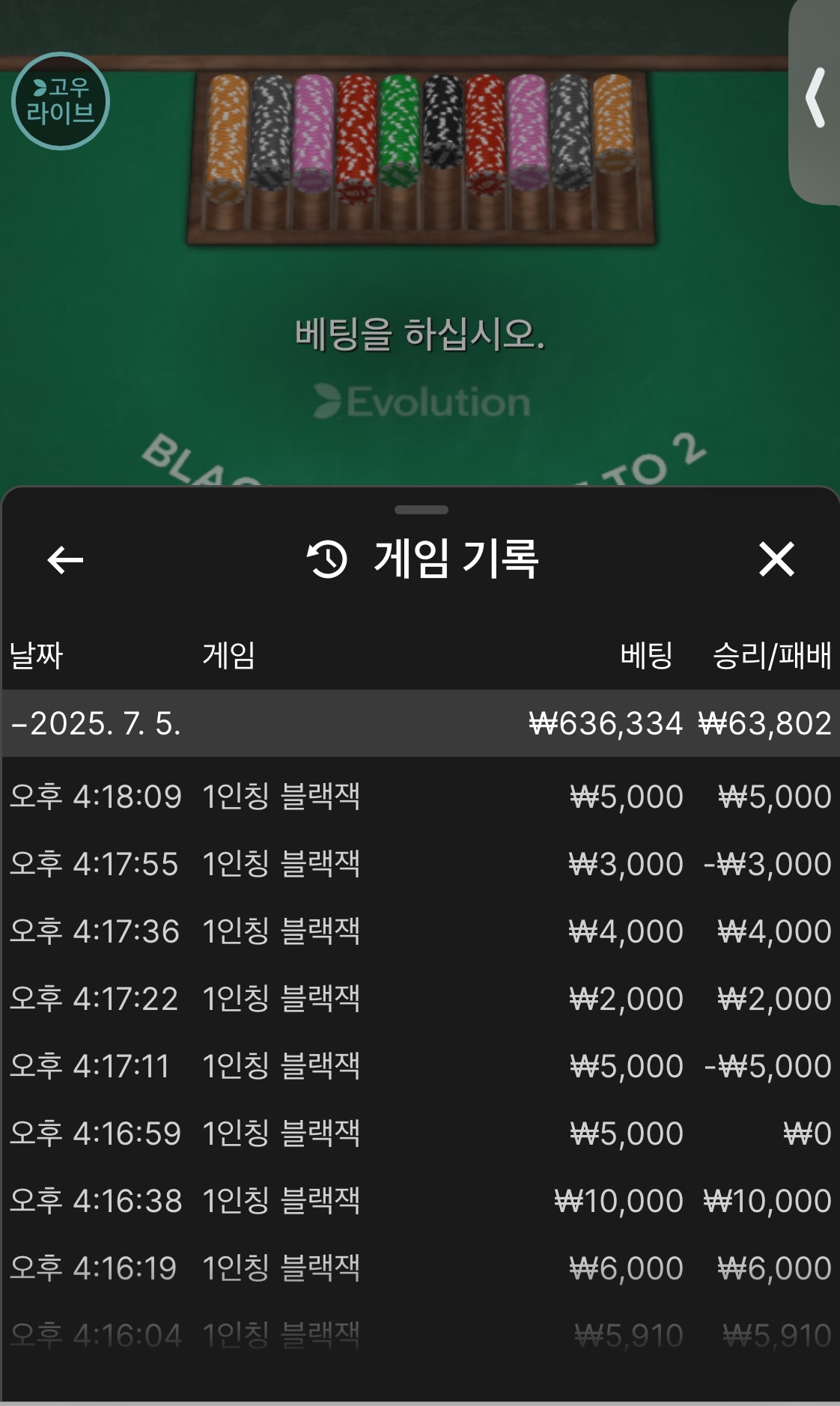
Task: Tap the drag handle above 게임 기록
Action: (421, 510)
